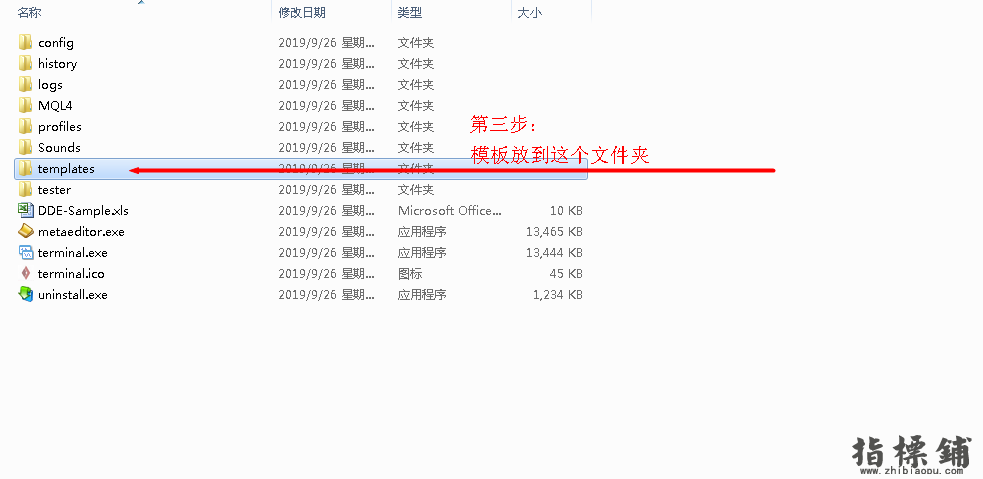The height and width of the screenshot is (479, 983).
Task: Select metaeditor.exe in the list
Action: [81, 232]
